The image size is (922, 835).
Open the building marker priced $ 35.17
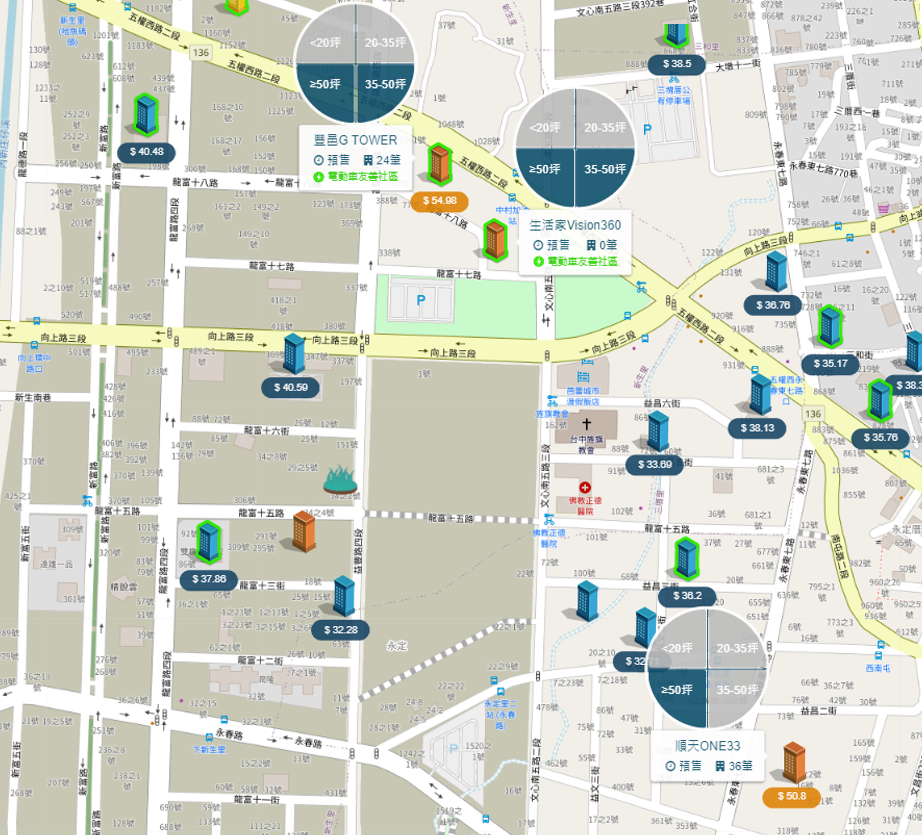tap(829, 328)
